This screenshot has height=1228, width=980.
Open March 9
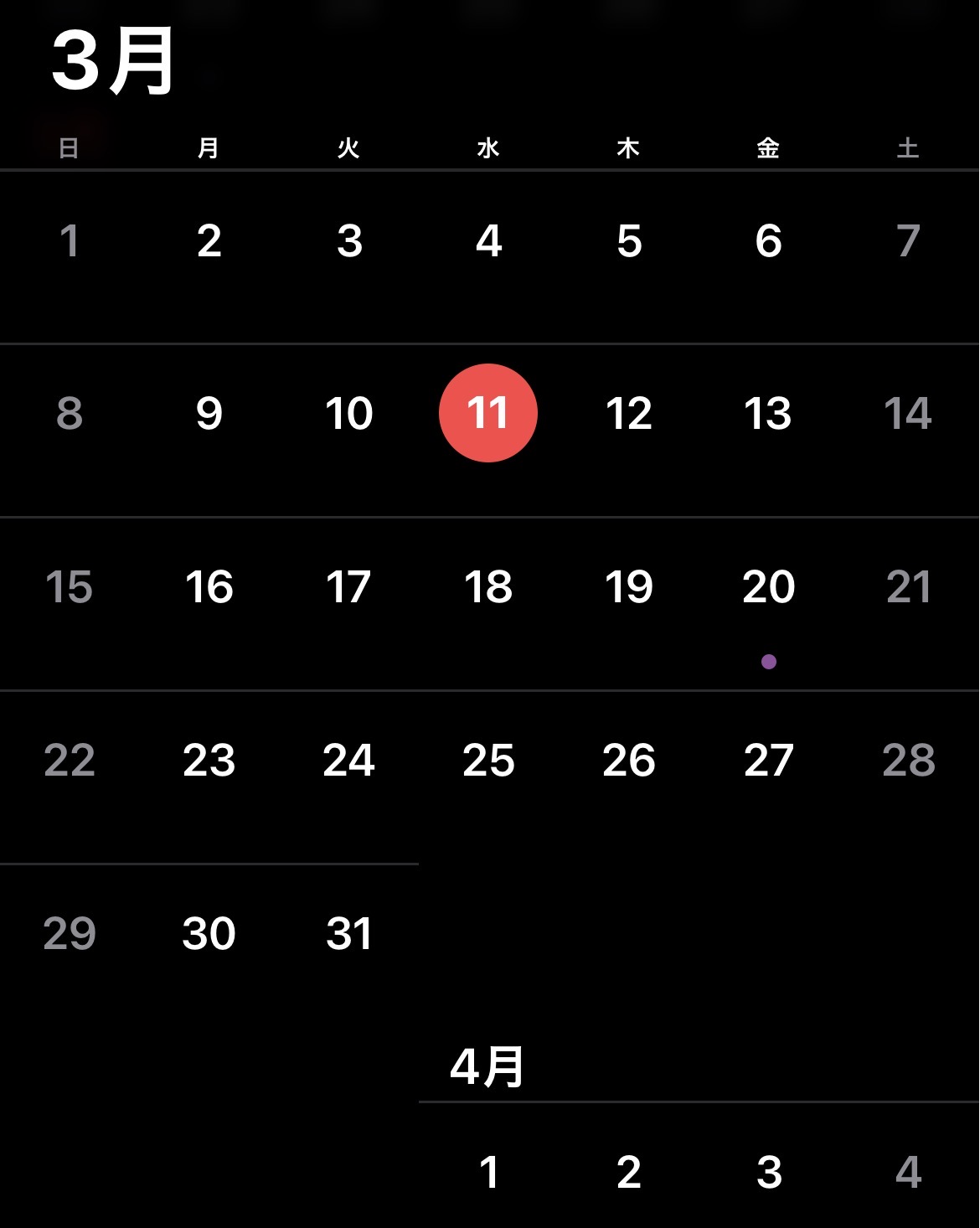click(209, 413)
